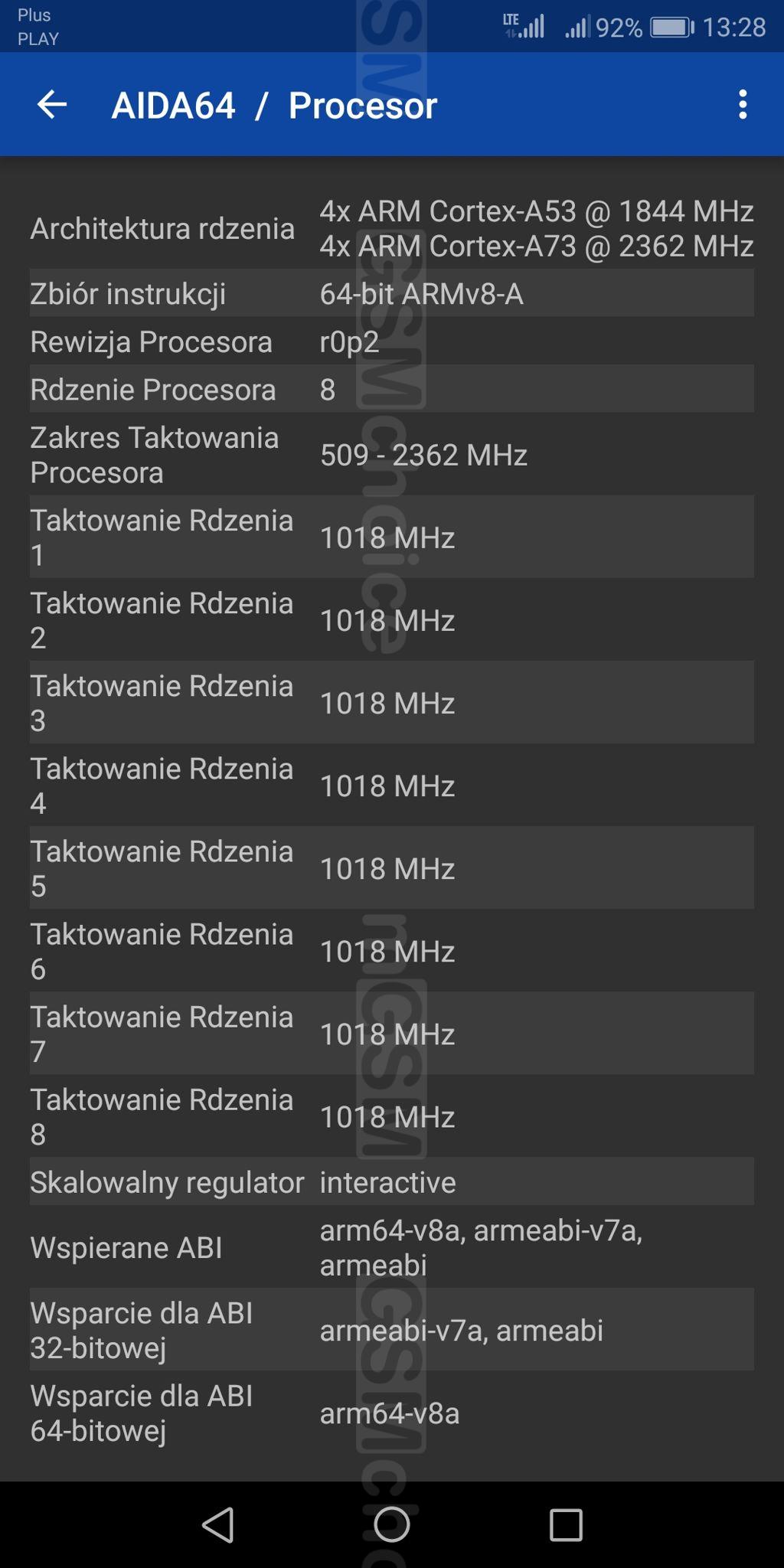Image resolution: width=784 pixels, height=1568 pixels.
Task: Tap the system back button
Action: click(x=218, y=1524)
